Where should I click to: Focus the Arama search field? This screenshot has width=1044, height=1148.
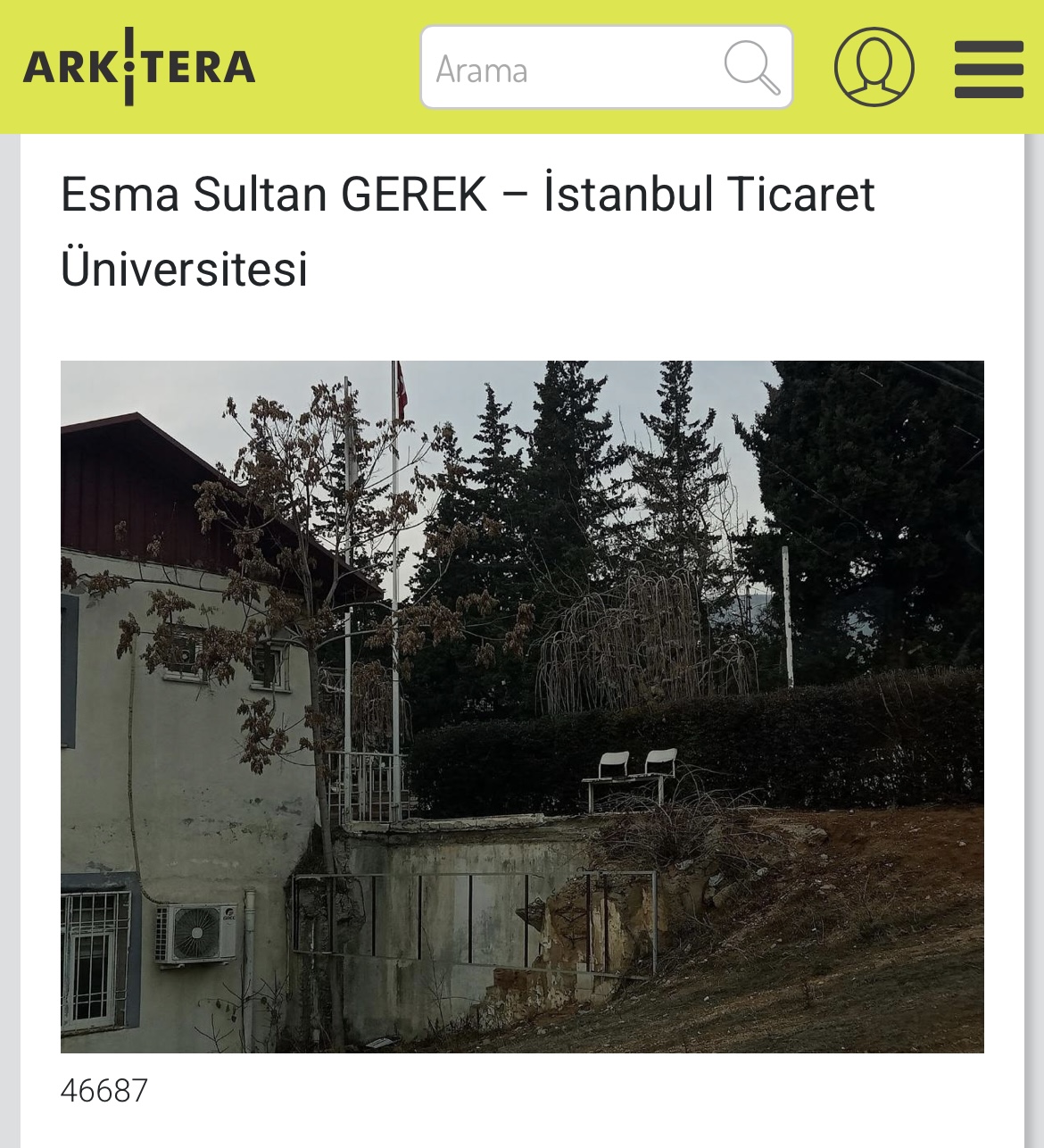pos(571,69)
